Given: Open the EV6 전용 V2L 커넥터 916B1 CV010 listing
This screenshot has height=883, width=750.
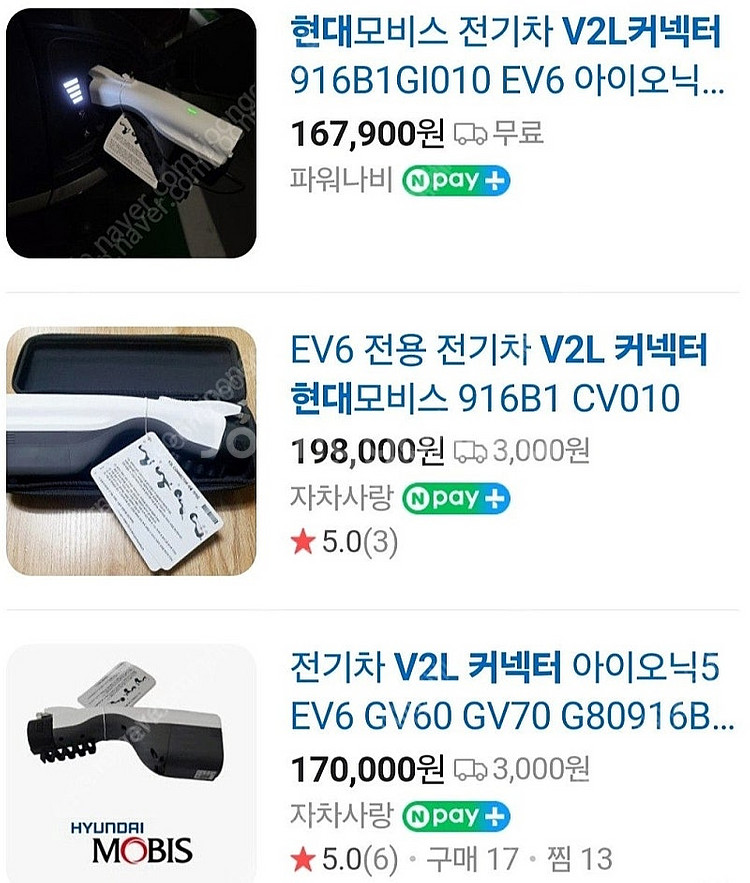Looking at the screenshot, I should click(499, 374).
